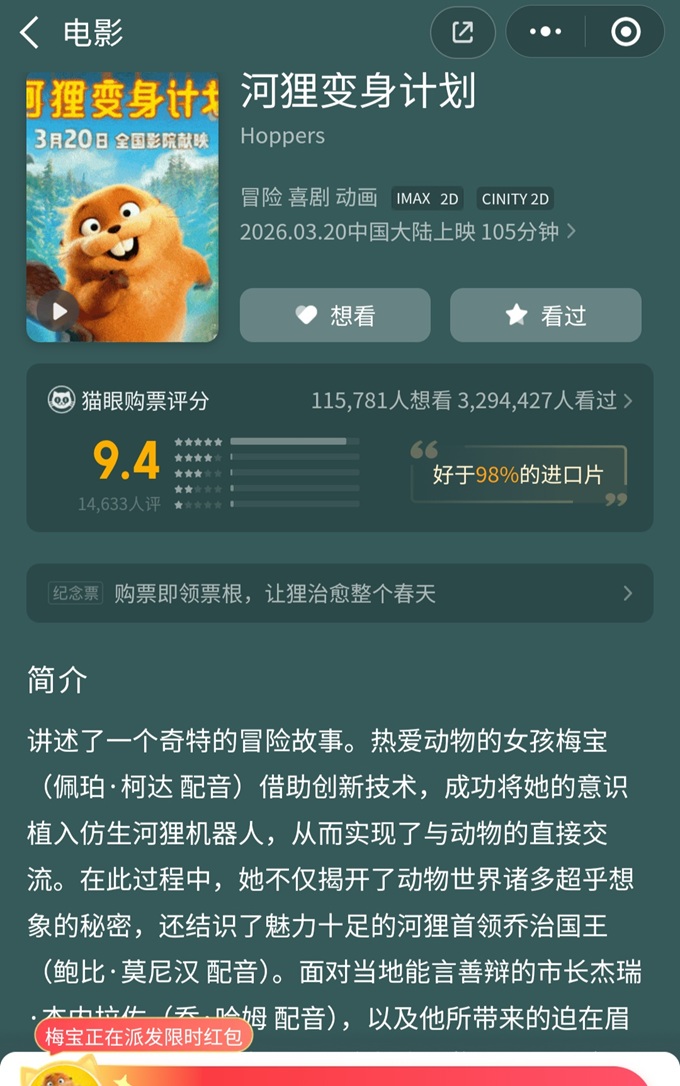Close the mini program with the circle icon
Viewport: 680px width, 1086px height.
coord(625,32)
